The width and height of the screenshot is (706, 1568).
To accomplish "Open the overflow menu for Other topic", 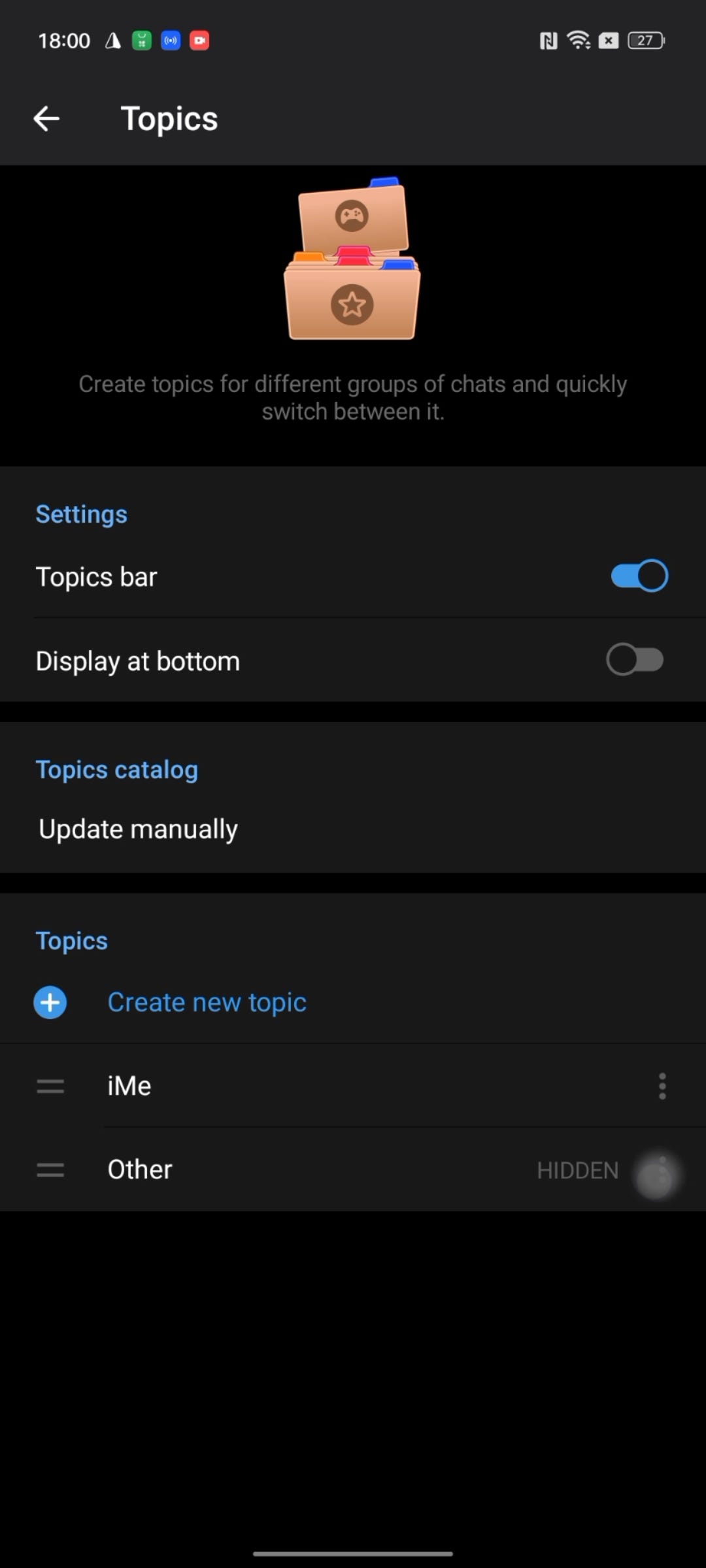I will click(661, 1171).
